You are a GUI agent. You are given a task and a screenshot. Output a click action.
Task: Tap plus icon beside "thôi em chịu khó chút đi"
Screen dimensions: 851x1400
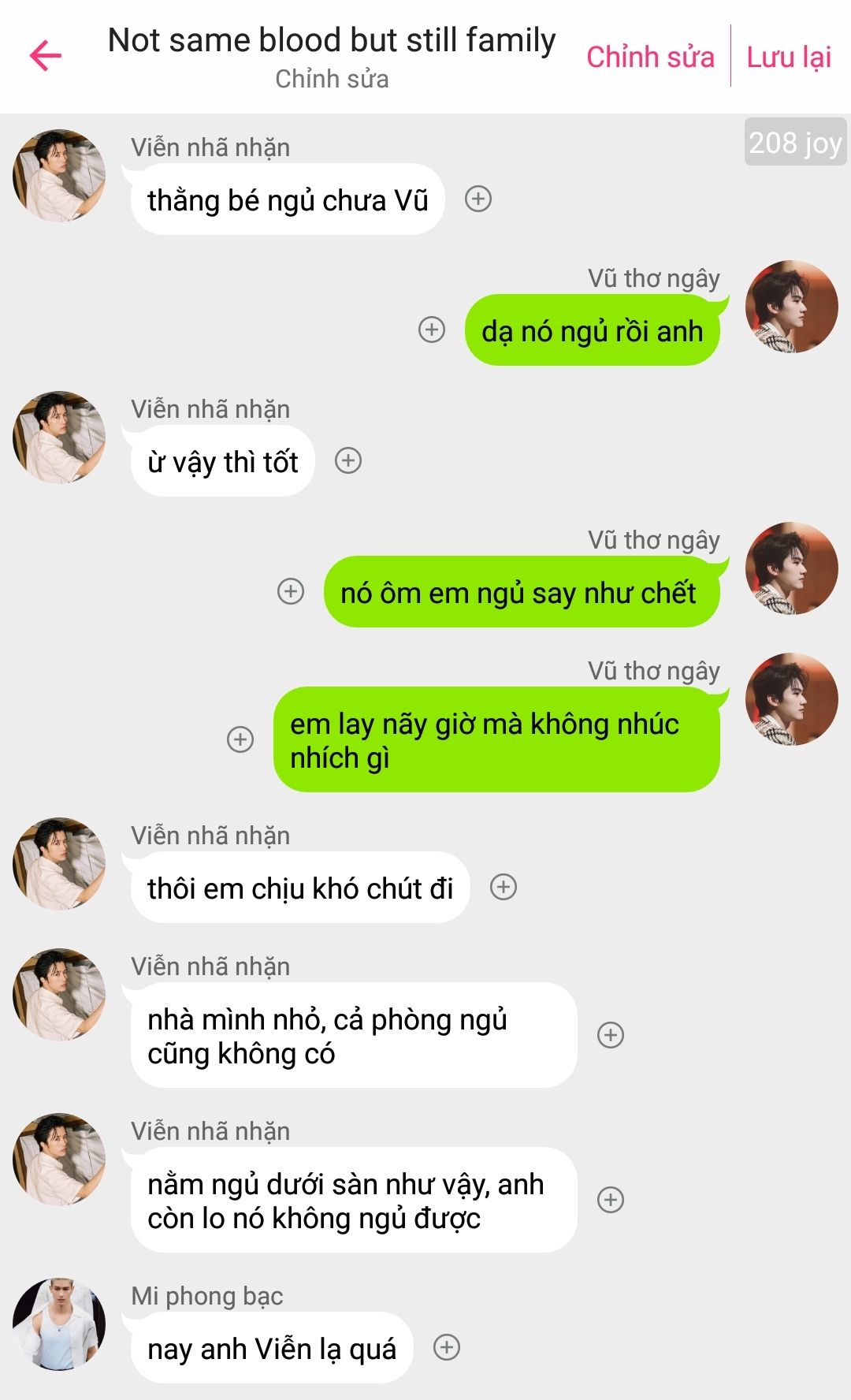click(504, 887)
